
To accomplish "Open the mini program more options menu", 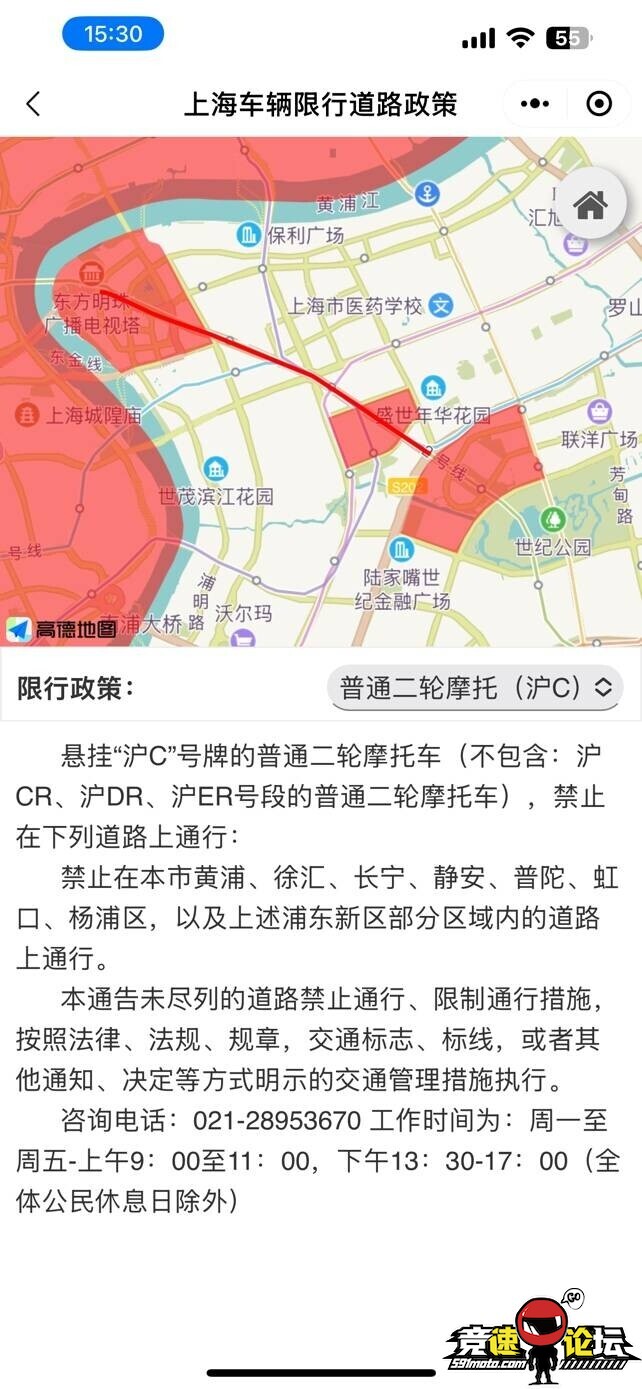I will pyautogui.click(x=535, y=104).
